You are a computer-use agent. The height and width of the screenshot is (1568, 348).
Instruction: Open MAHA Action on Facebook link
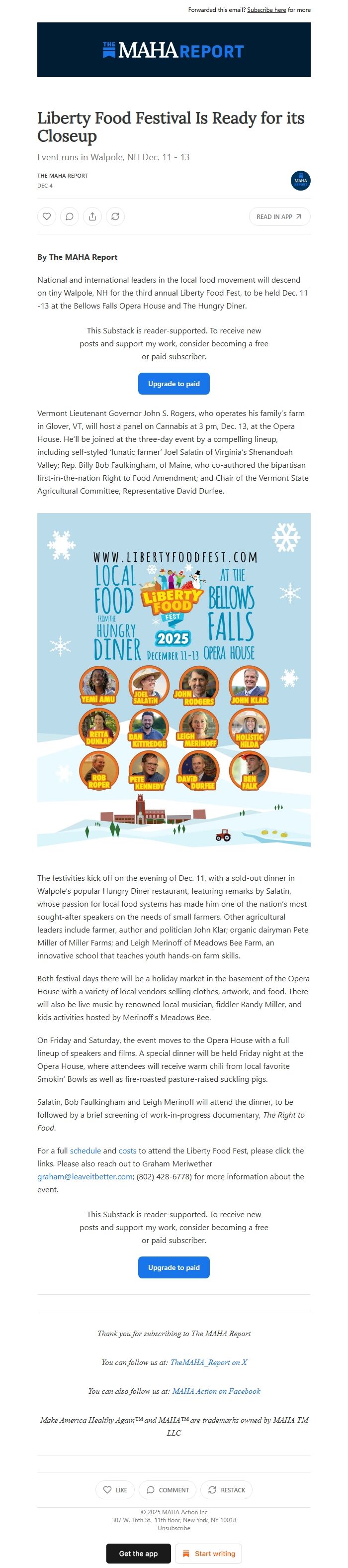216,1391
